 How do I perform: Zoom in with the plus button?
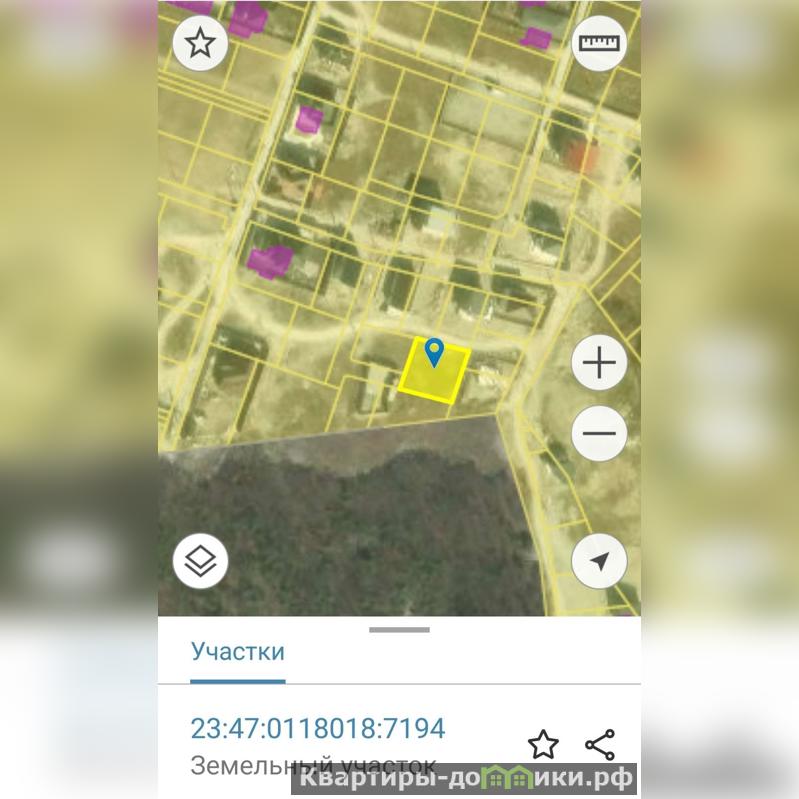click(x=599, y=362)
